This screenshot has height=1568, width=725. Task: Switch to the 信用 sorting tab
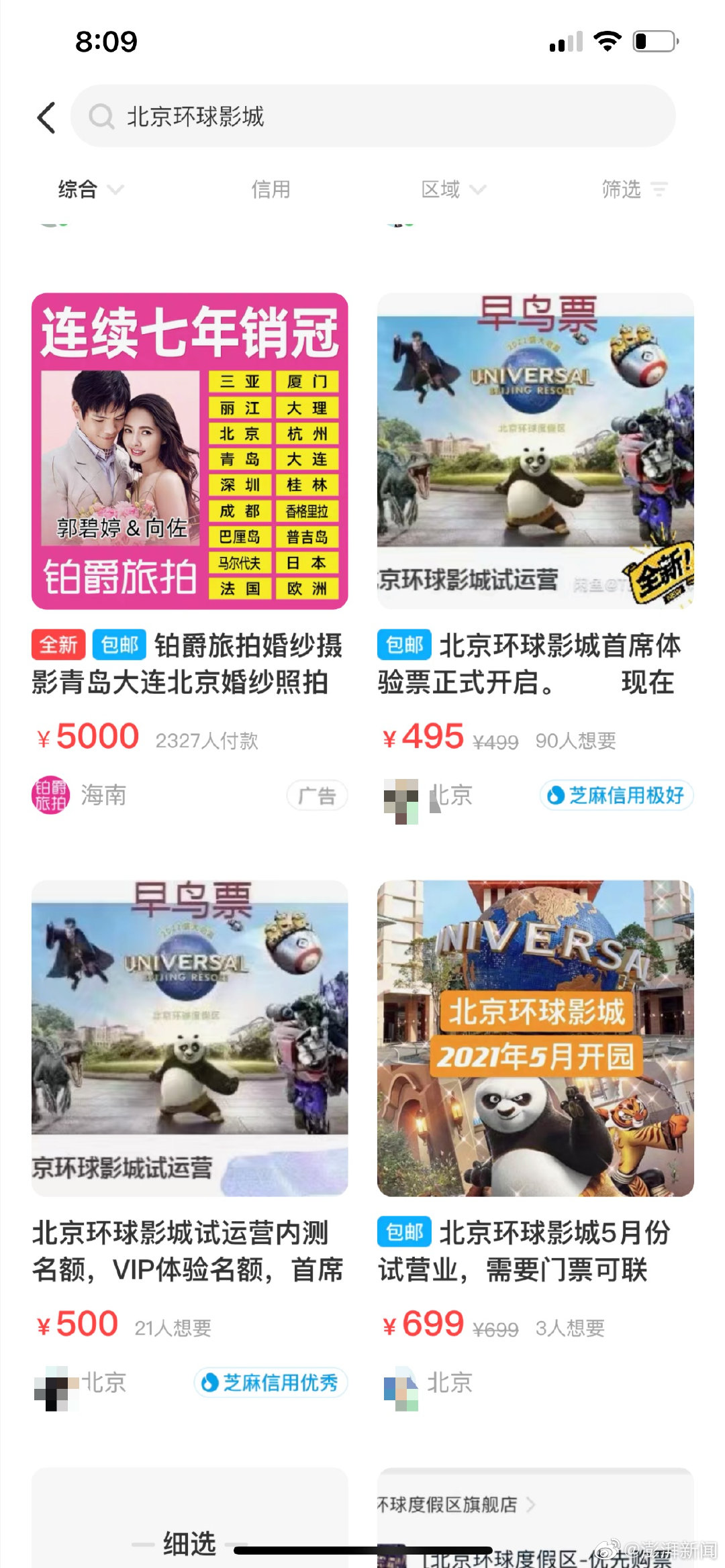pos(270,190)
